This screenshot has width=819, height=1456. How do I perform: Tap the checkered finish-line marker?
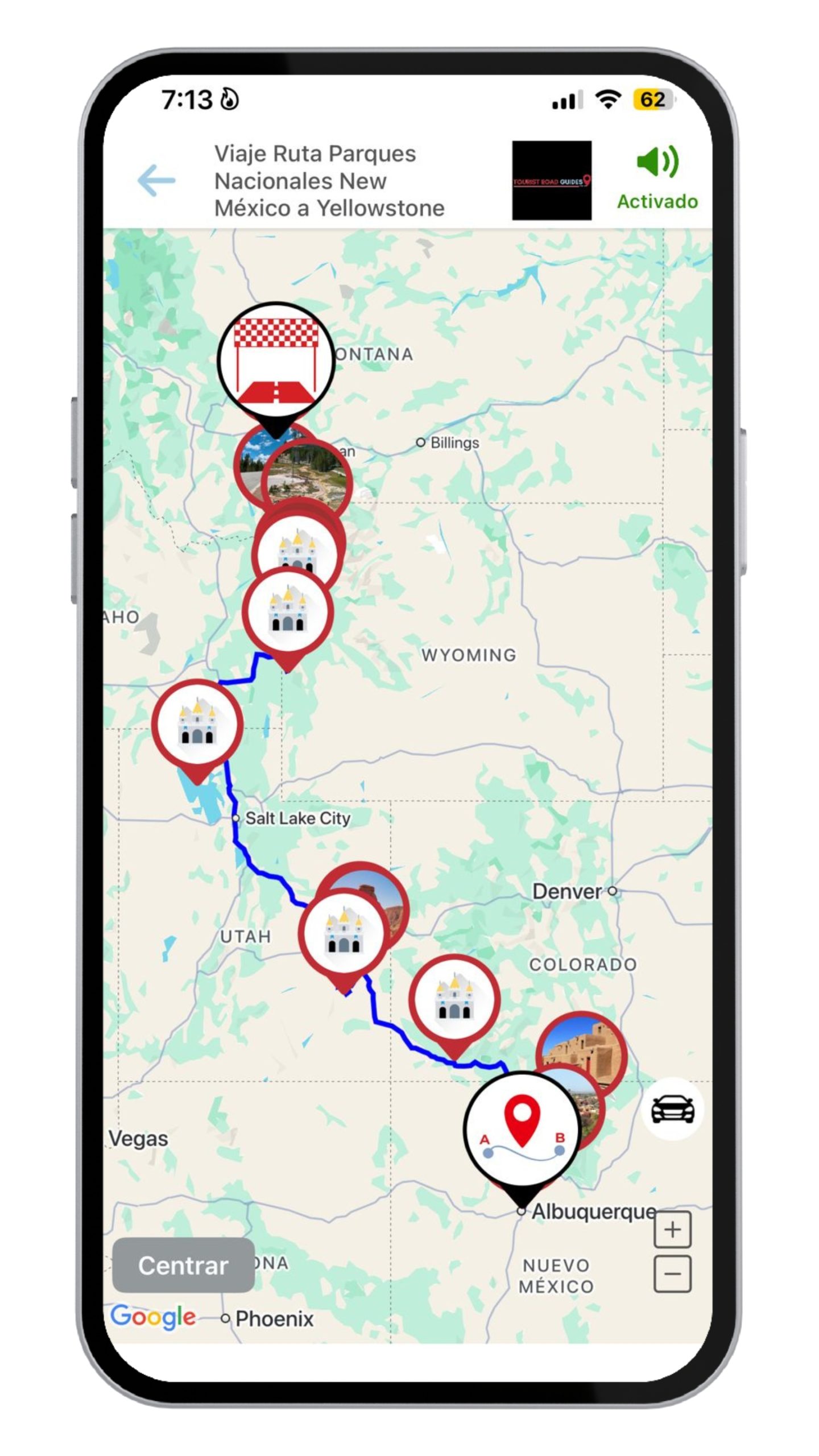pyautogui.click(x=276, y=361)
